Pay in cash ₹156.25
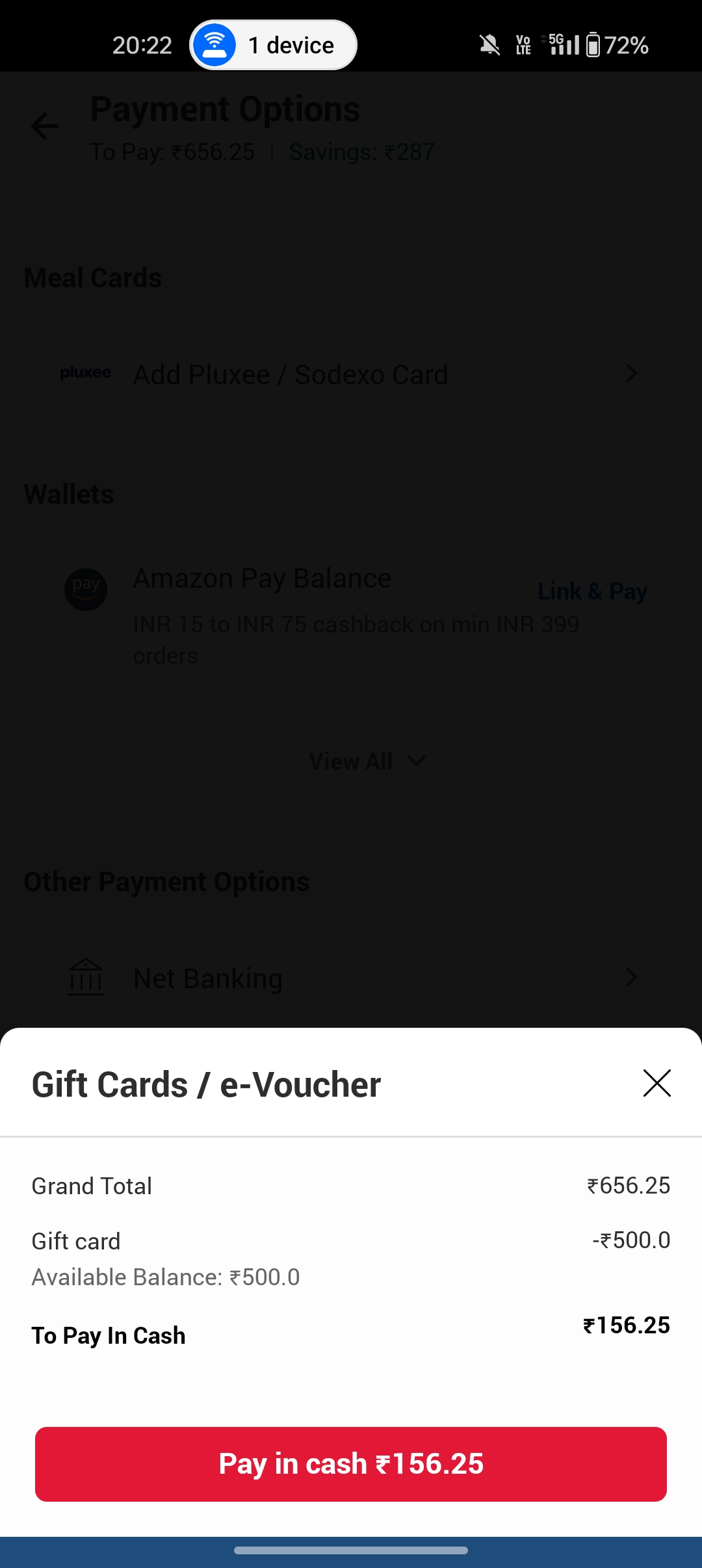 point(351,1464)
